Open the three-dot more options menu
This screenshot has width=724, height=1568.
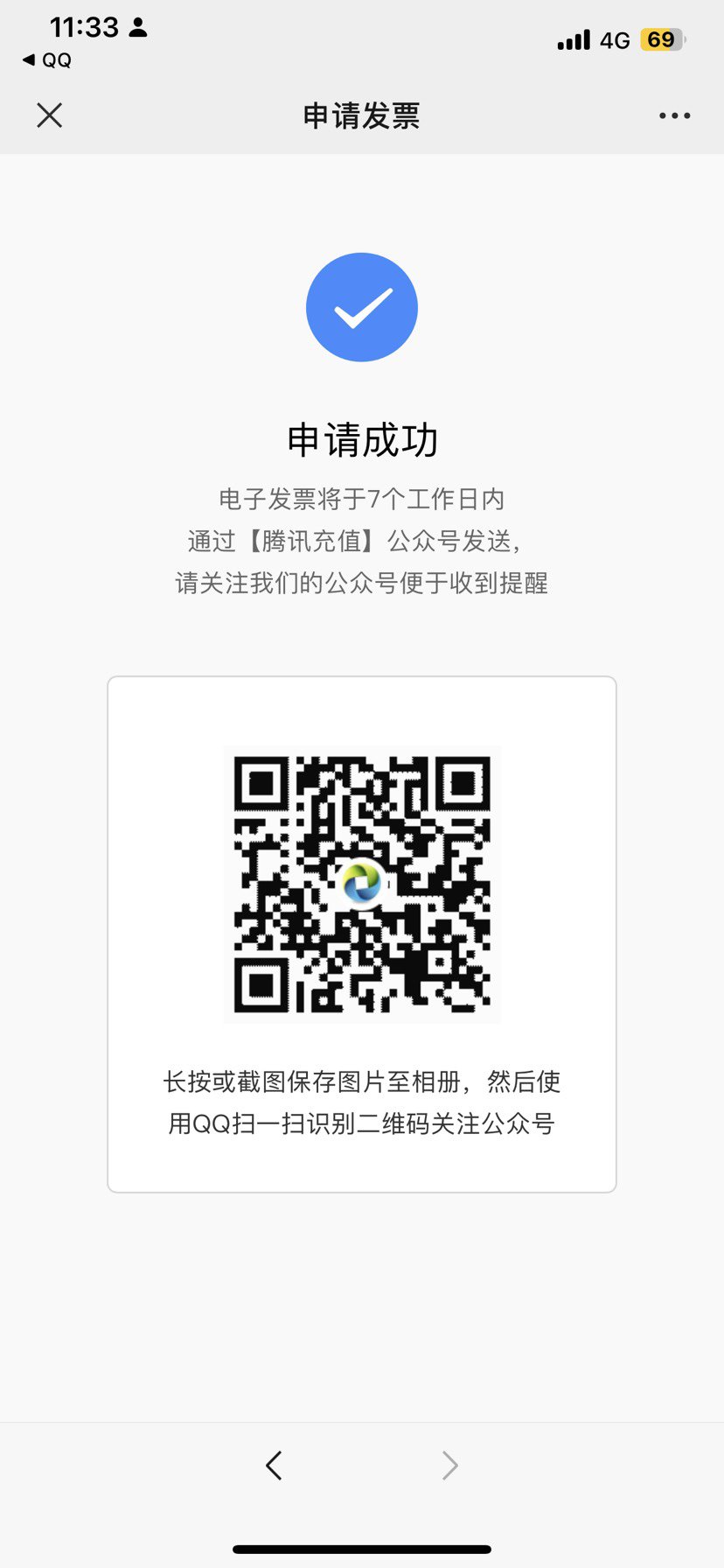pyautogui.click(x=674, y=115)
